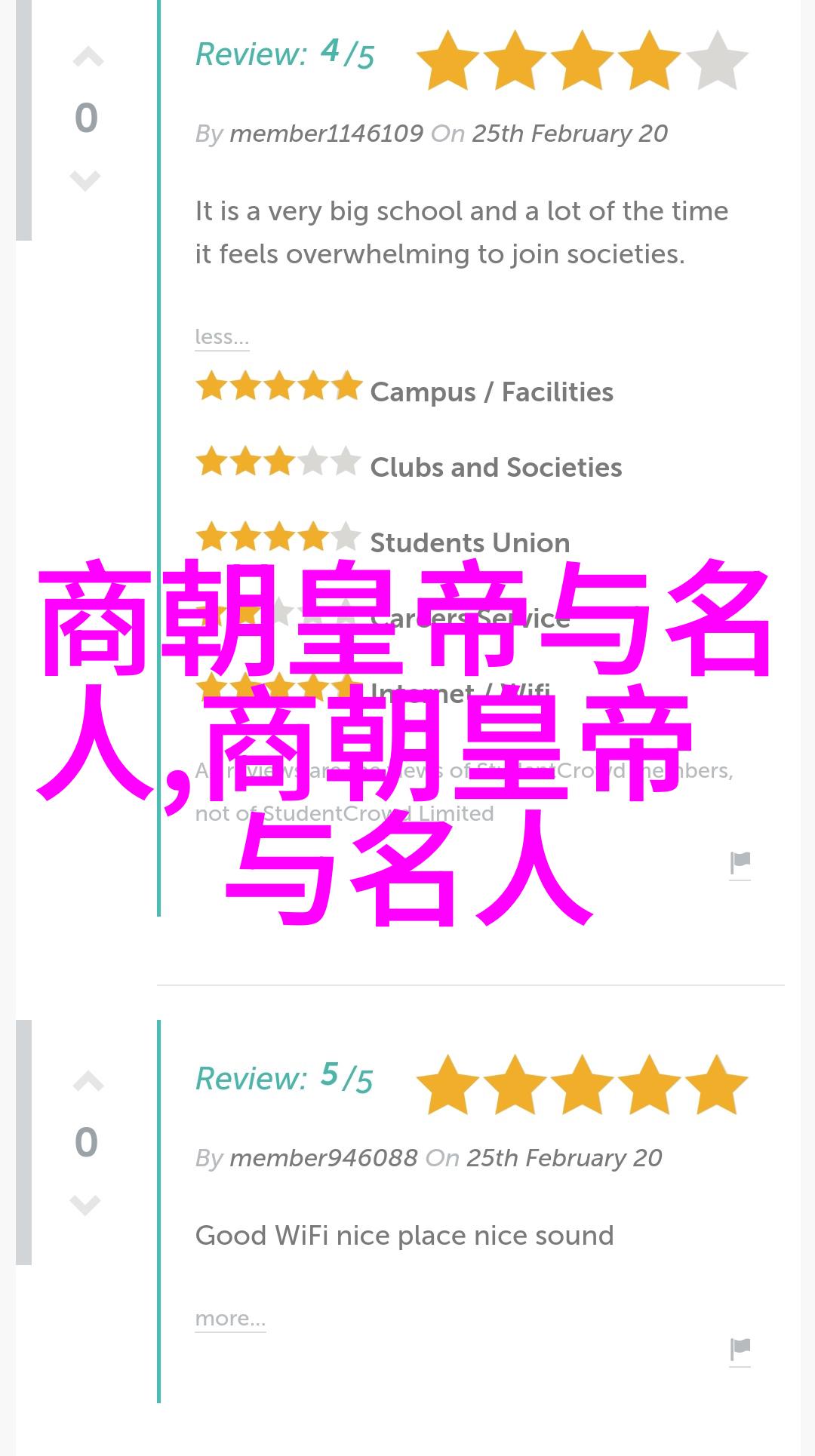The width and height of the screenshot is (815, 1456).
Task: Expand the Good WiFi review with more
Action: pyautogui.click(x=230, y=1318)
